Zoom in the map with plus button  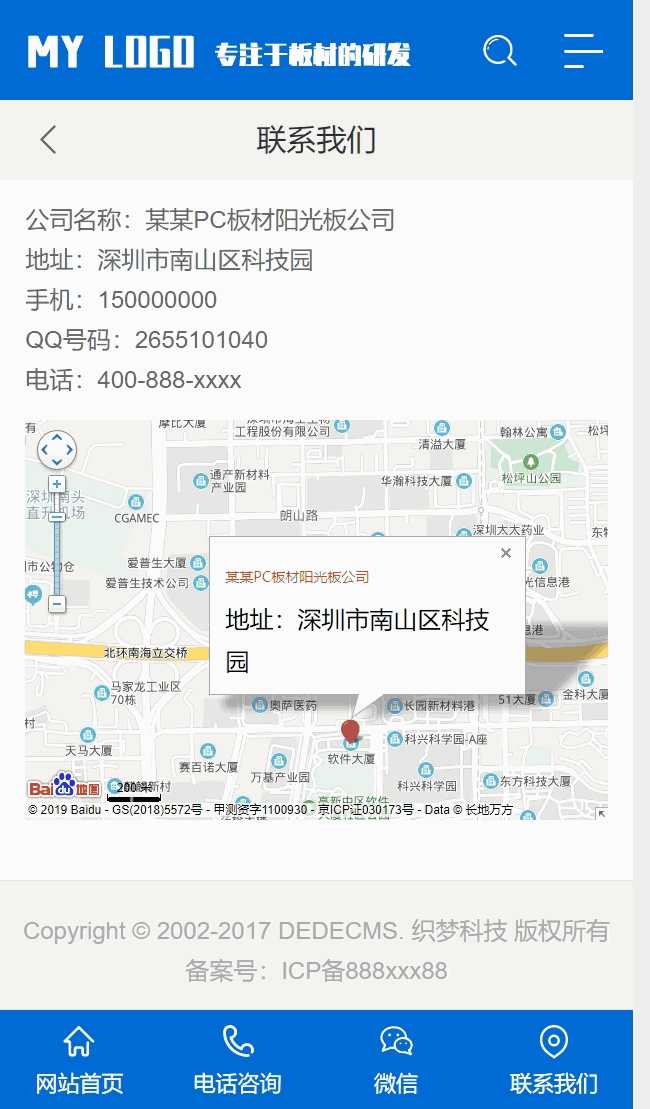coord(57,484)
